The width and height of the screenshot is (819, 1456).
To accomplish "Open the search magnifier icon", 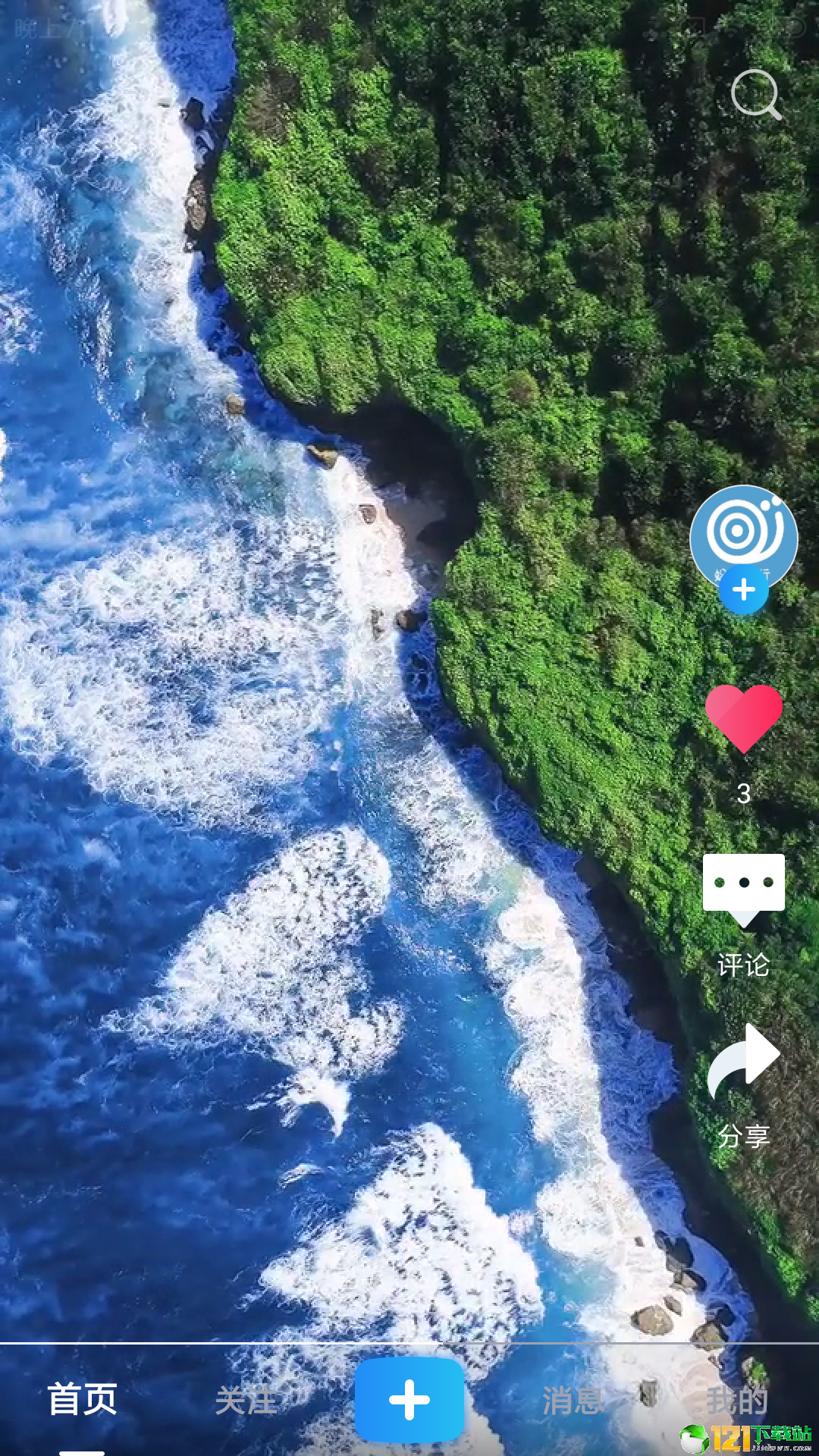I will coord(756,95).
